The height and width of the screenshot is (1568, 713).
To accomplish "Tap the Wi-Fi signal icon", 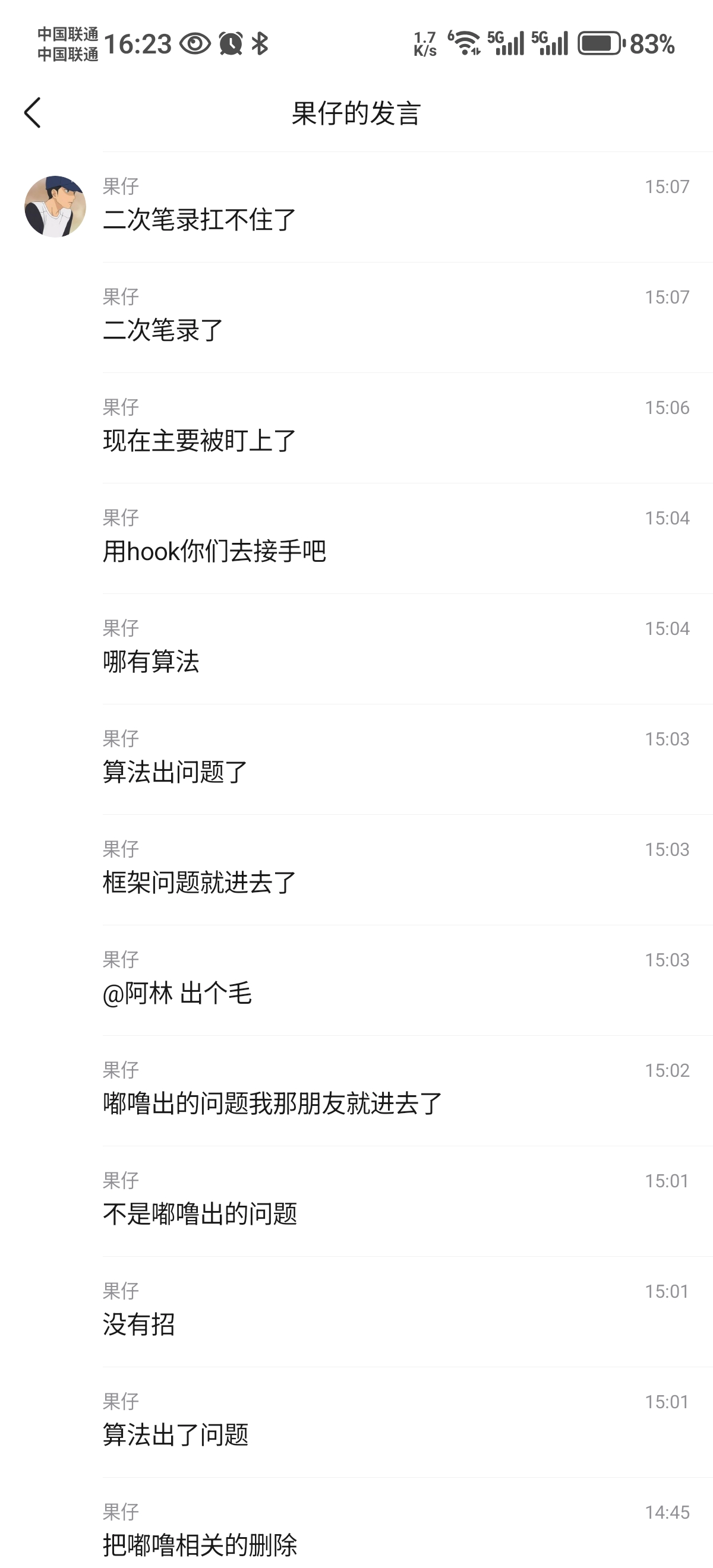I will pos(466,43).
